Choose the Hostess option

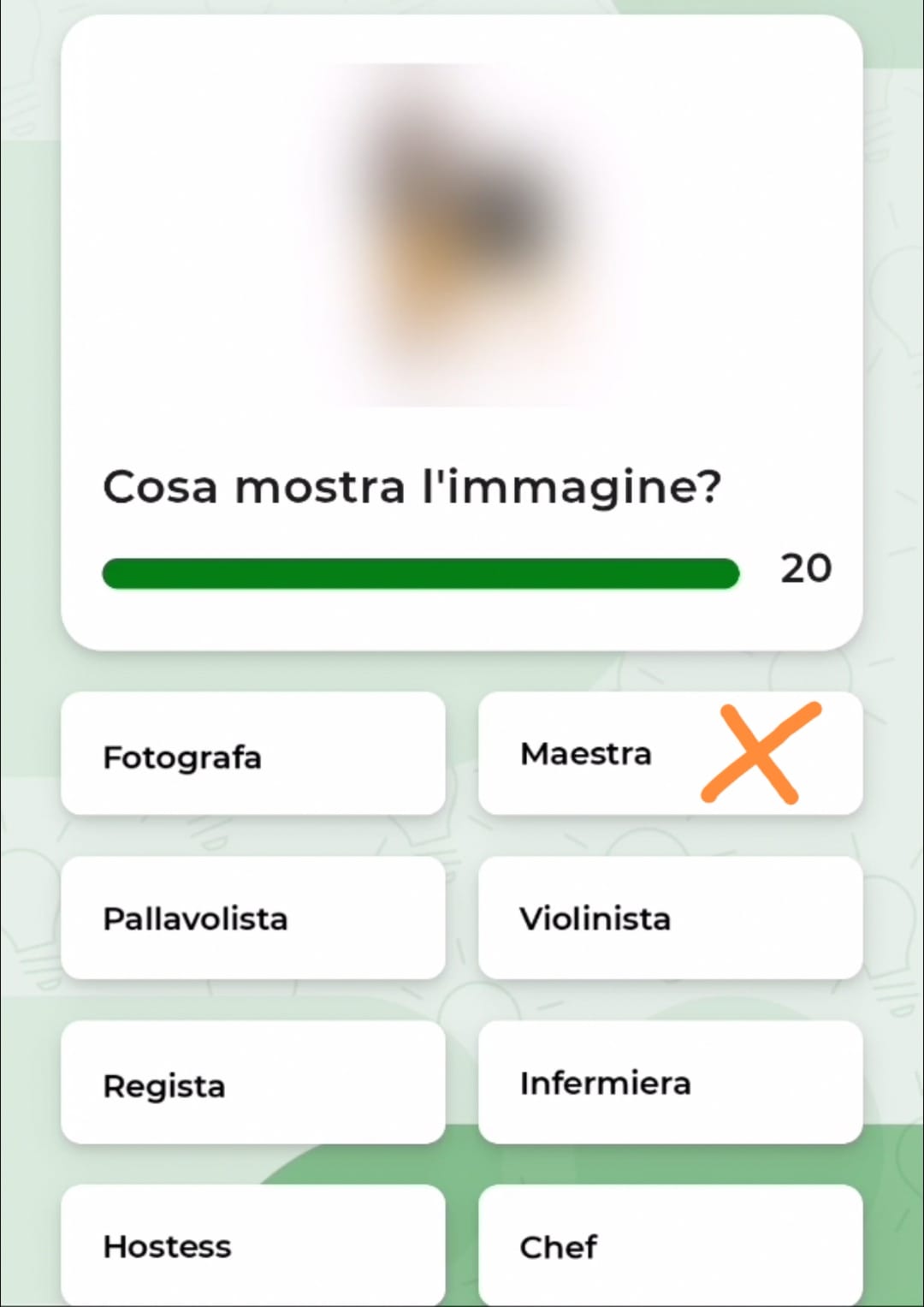pyautogui.click(x=252, y=1245)
